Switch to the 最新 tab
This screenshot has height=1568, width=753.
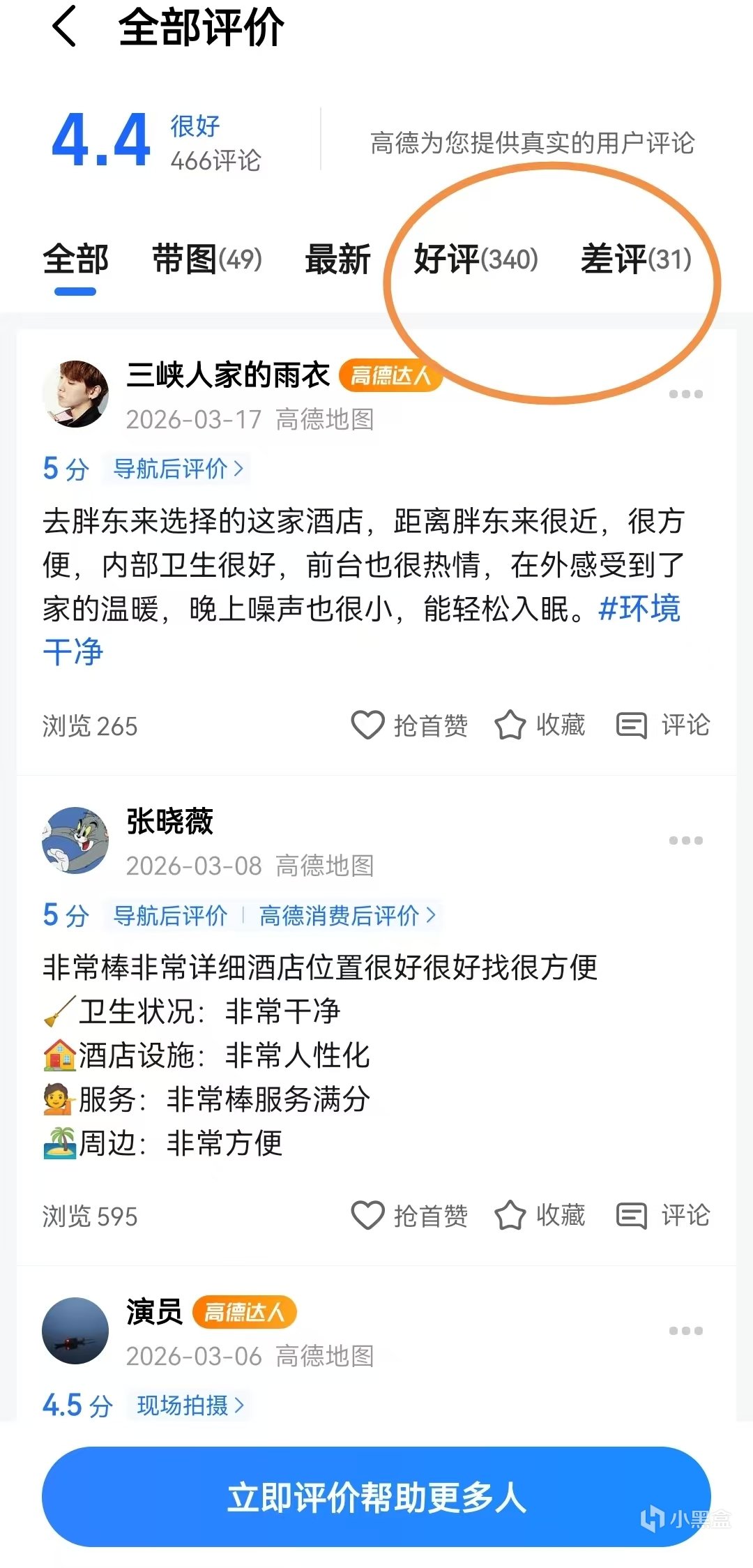coord(337,259)
